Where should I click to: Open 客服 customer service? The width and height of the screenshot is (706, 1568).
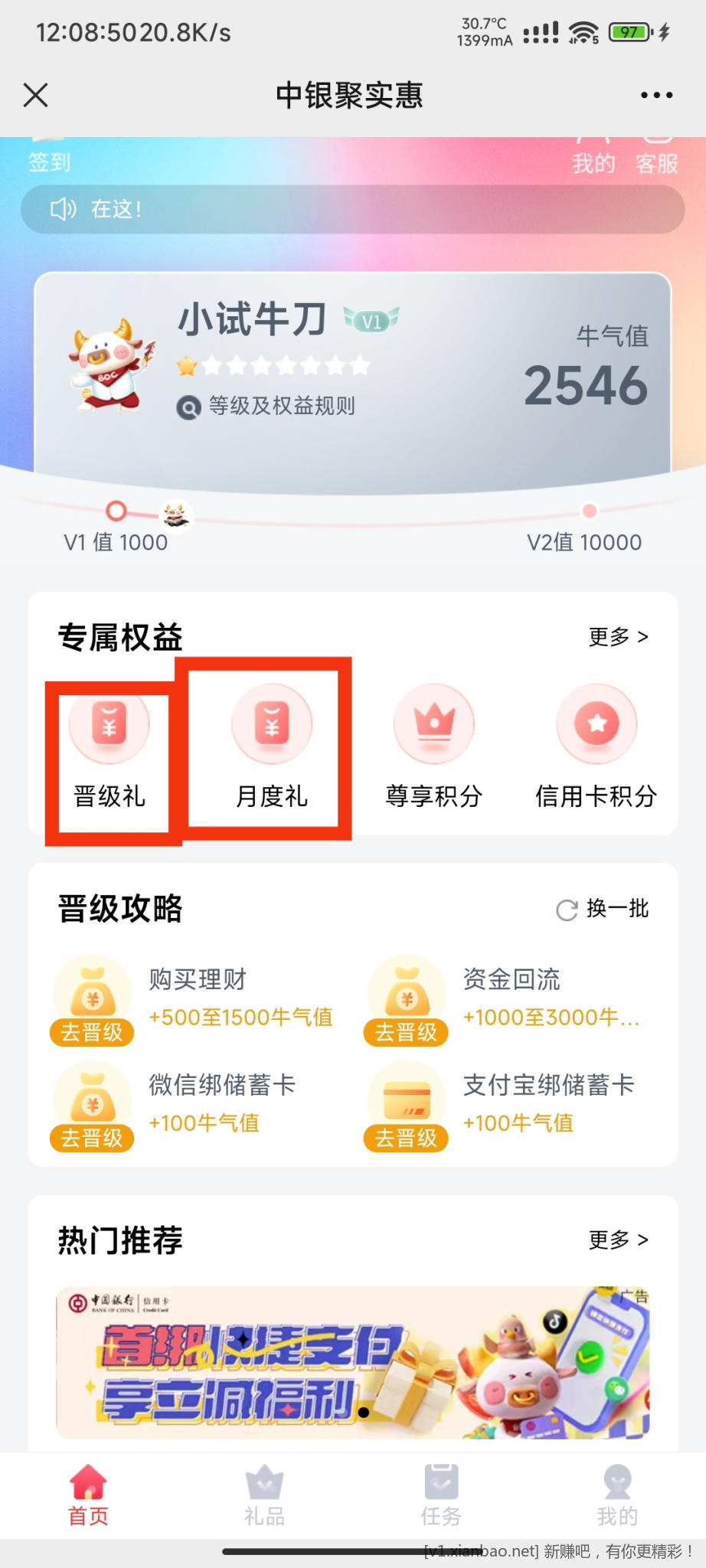point(656,156)
